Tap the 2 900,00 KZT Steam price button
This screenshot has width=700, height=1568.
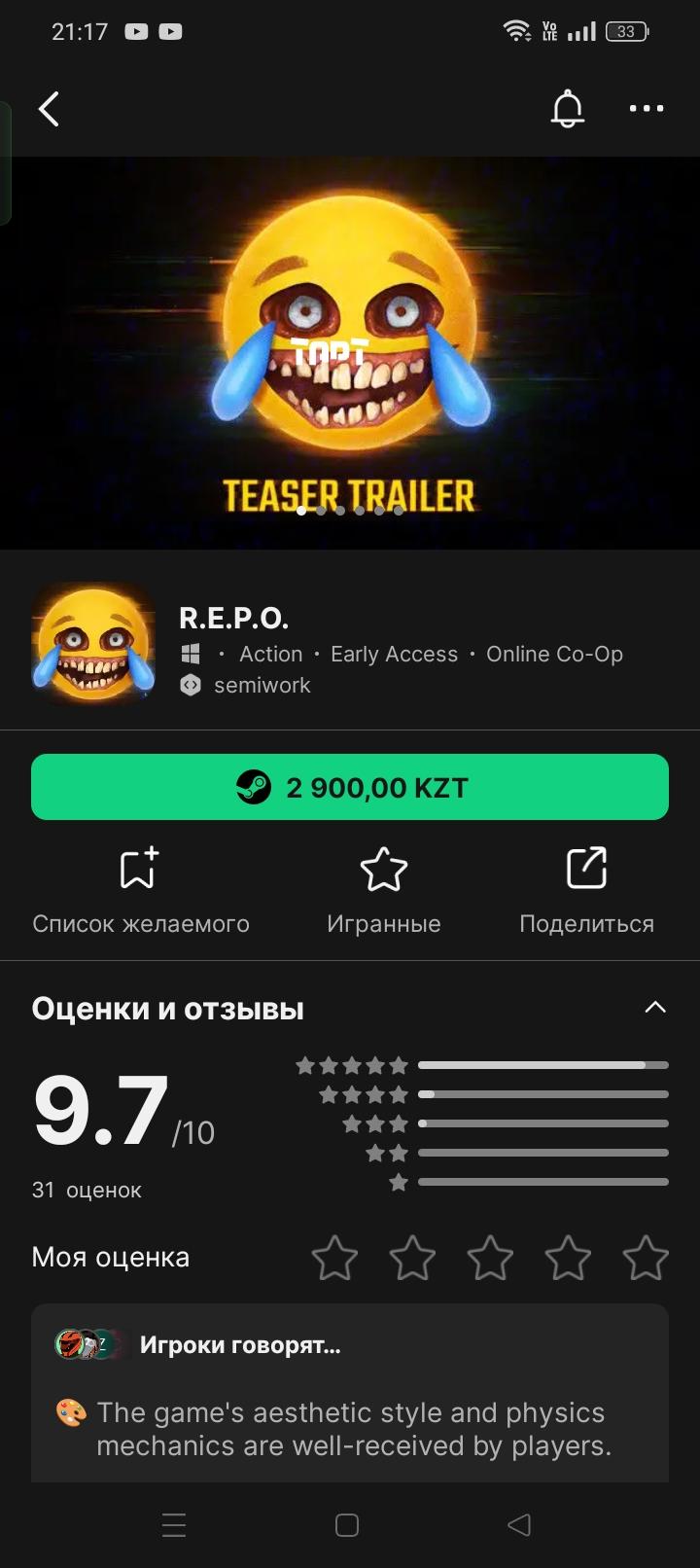coord(350,787)
